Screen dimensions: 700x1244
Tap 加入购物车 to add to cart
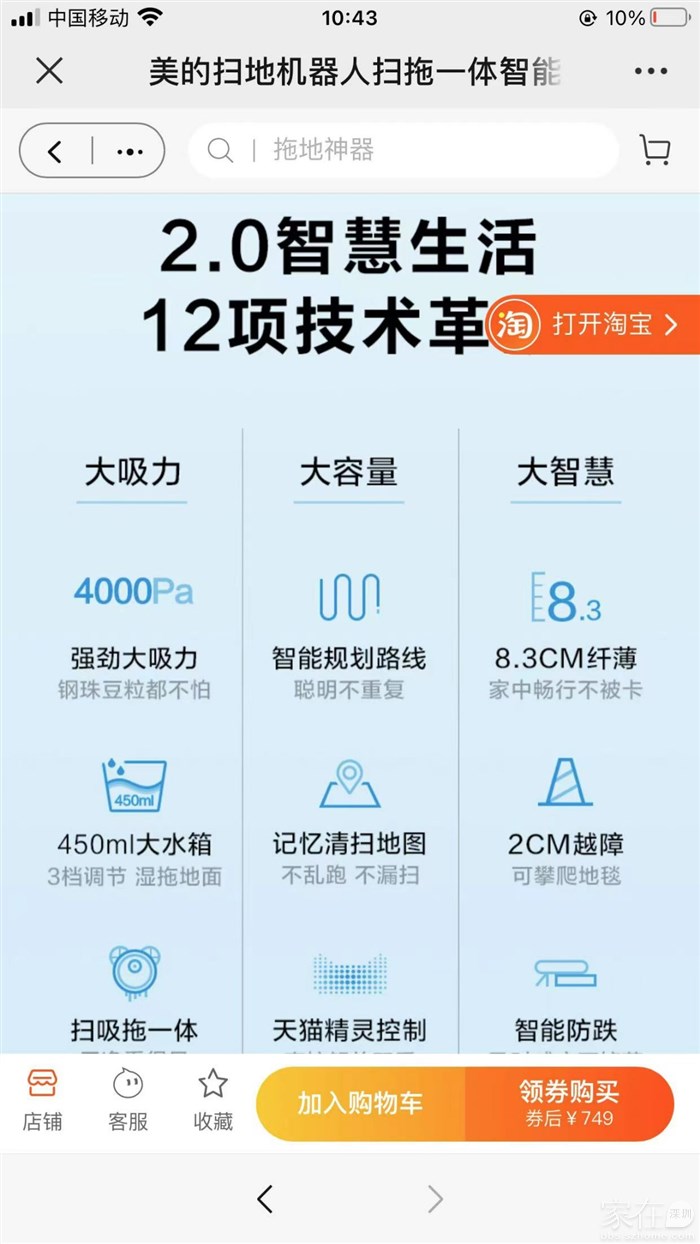360,1103
